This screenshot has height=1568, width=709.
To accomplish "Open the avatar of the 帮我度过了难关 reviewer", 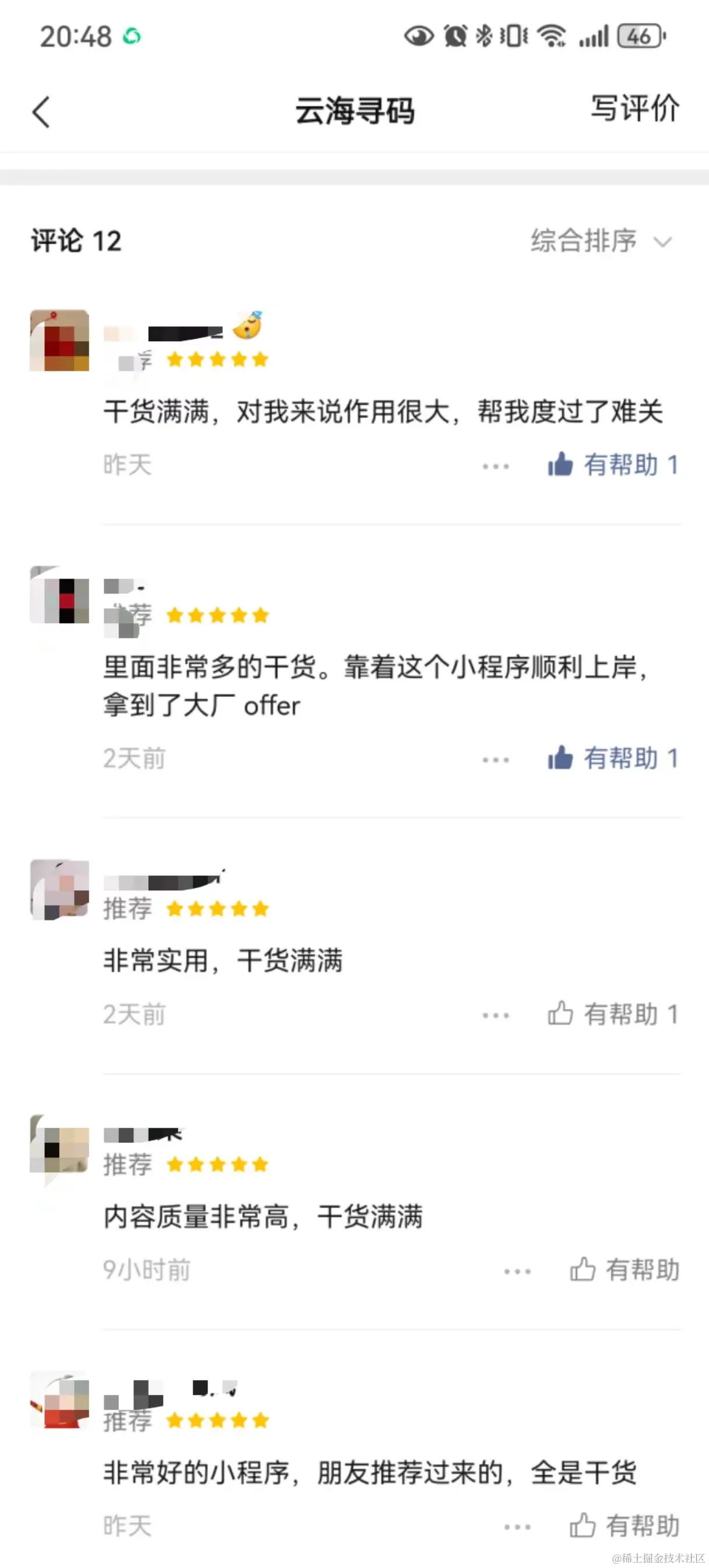I will [x=59, y=341].
